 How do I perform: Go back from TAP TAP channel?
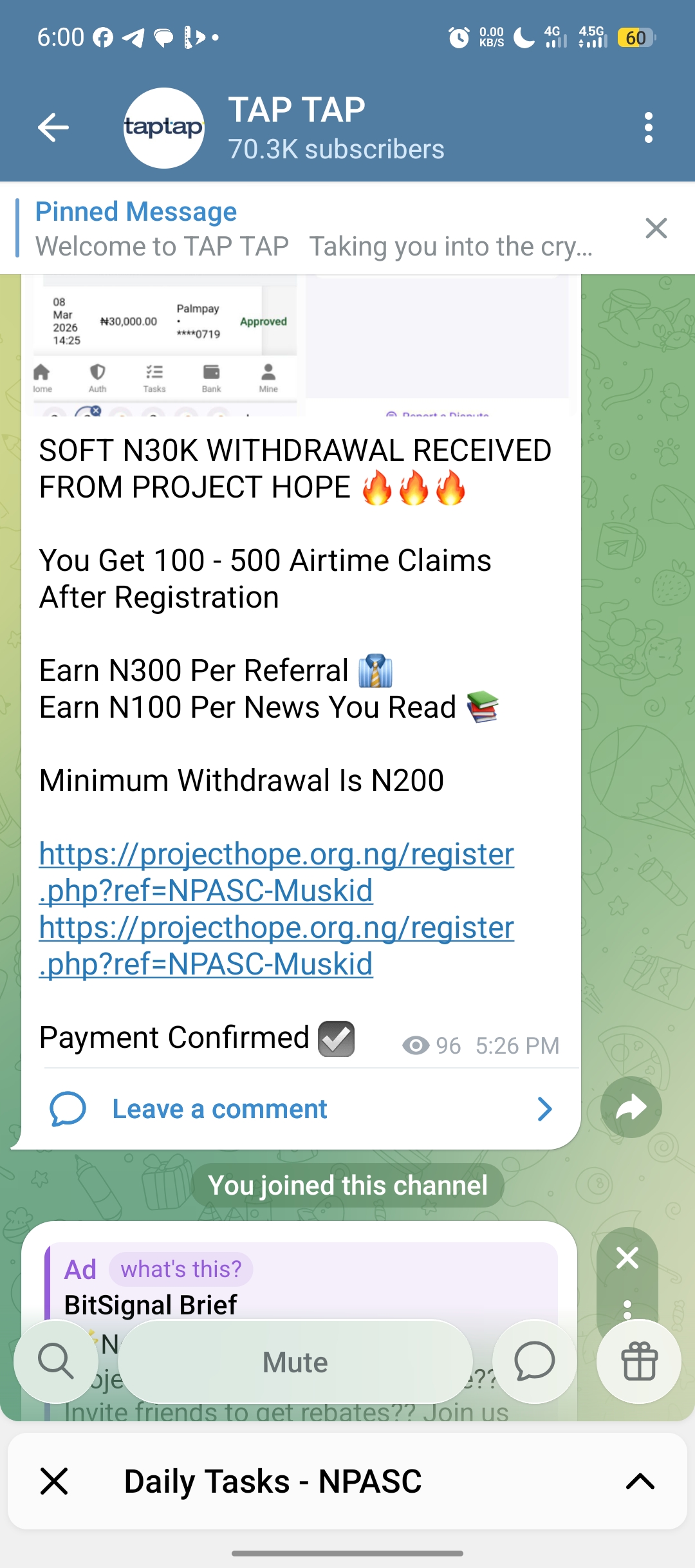tap(53, 127)
